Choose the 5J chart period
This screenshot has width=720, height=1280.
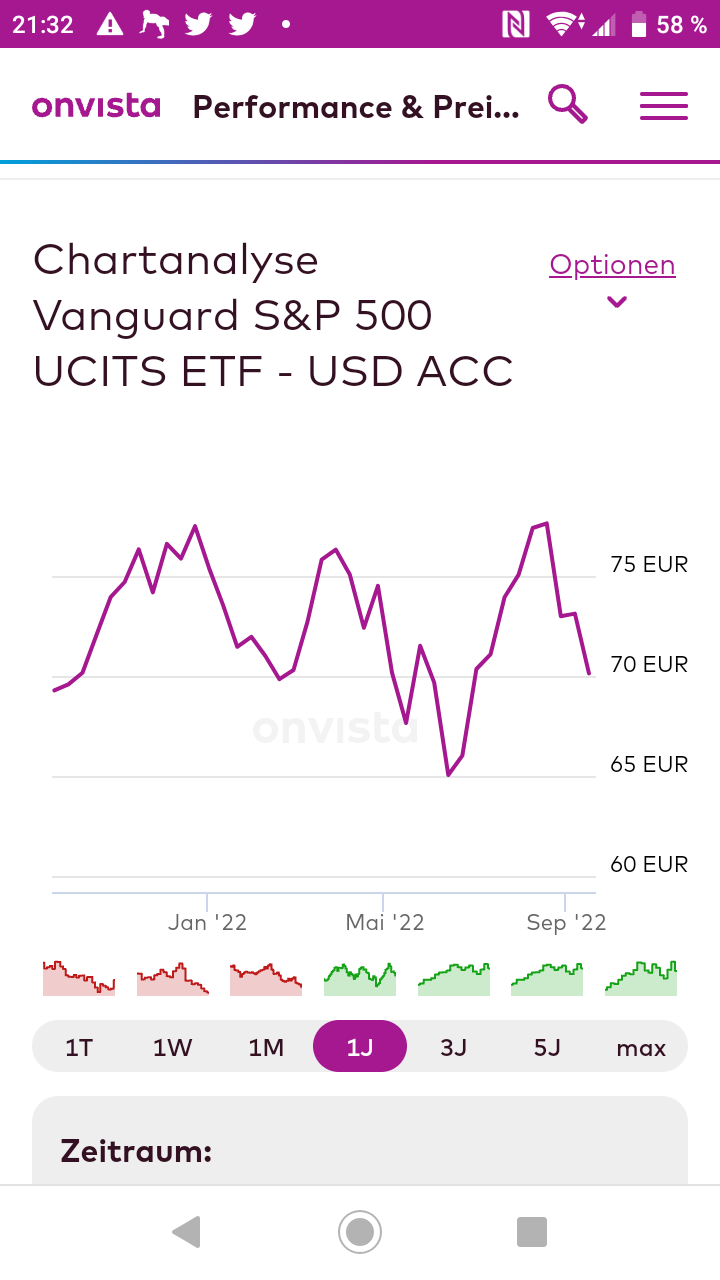(547, 1047)
